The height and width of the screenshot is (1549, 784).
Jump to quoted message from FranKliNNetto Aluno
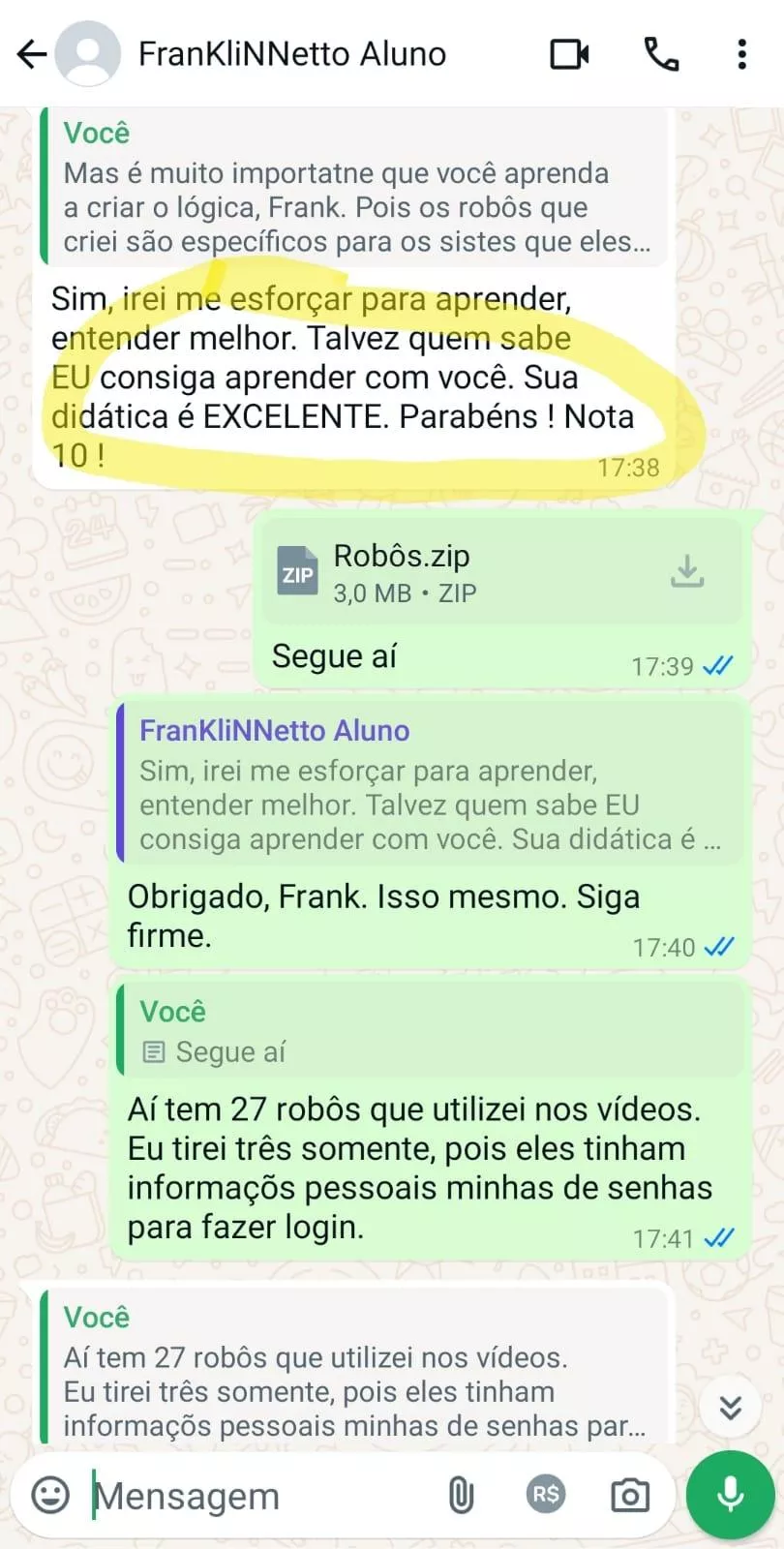point(430,784)
